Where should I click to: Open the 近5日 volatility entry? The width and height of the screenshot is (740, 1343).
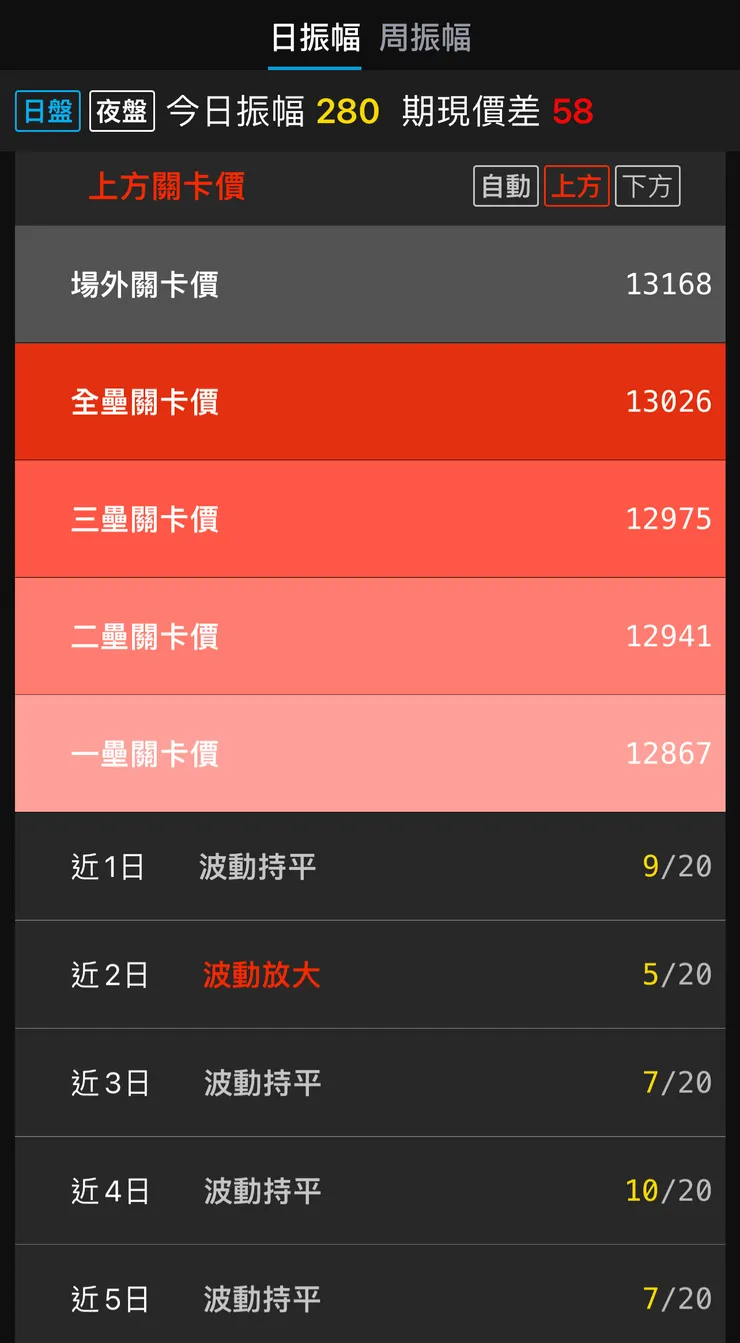(370, 1298)
